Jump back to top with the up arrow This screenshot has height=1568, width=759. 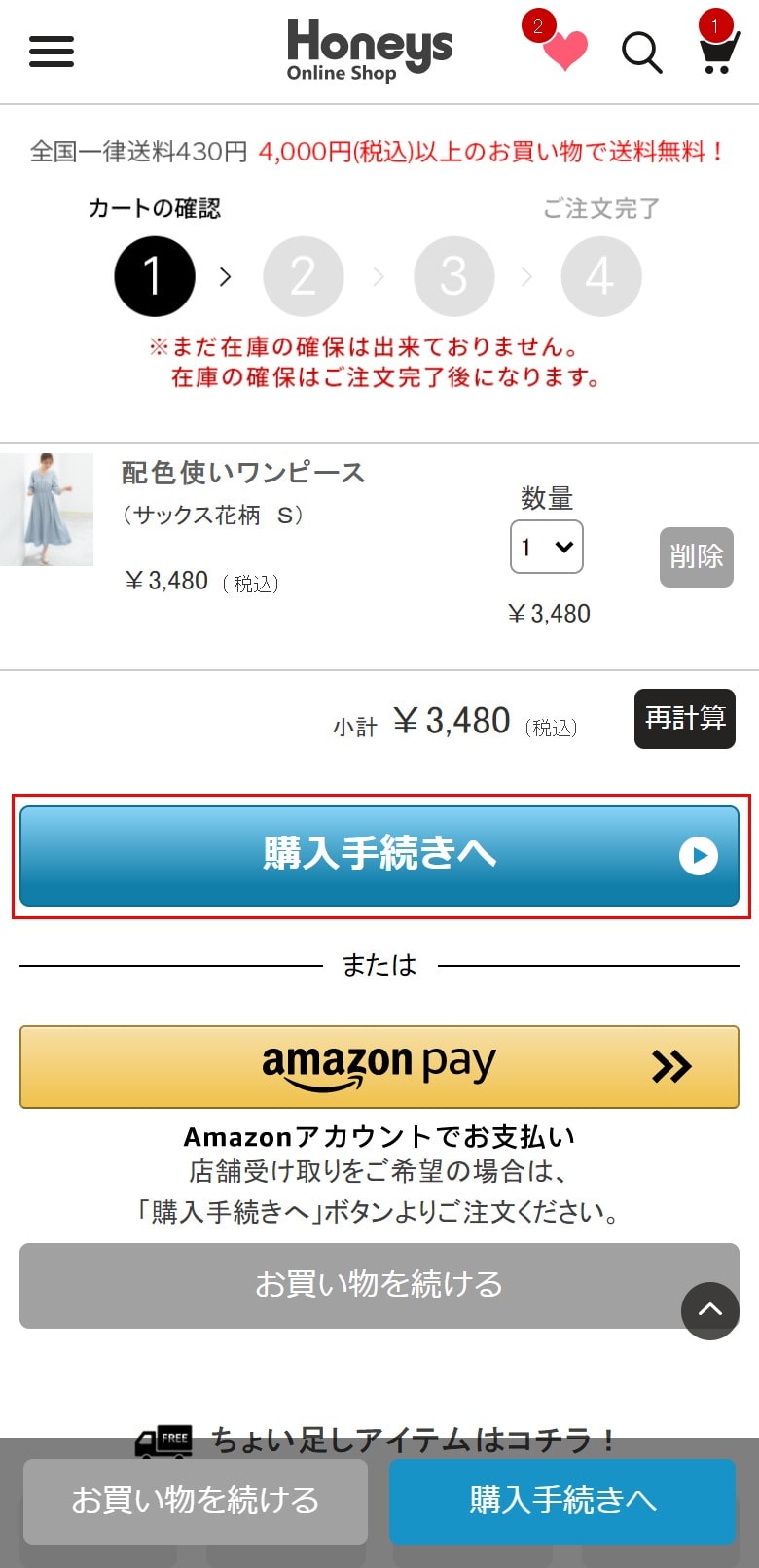click(710, 1310)
